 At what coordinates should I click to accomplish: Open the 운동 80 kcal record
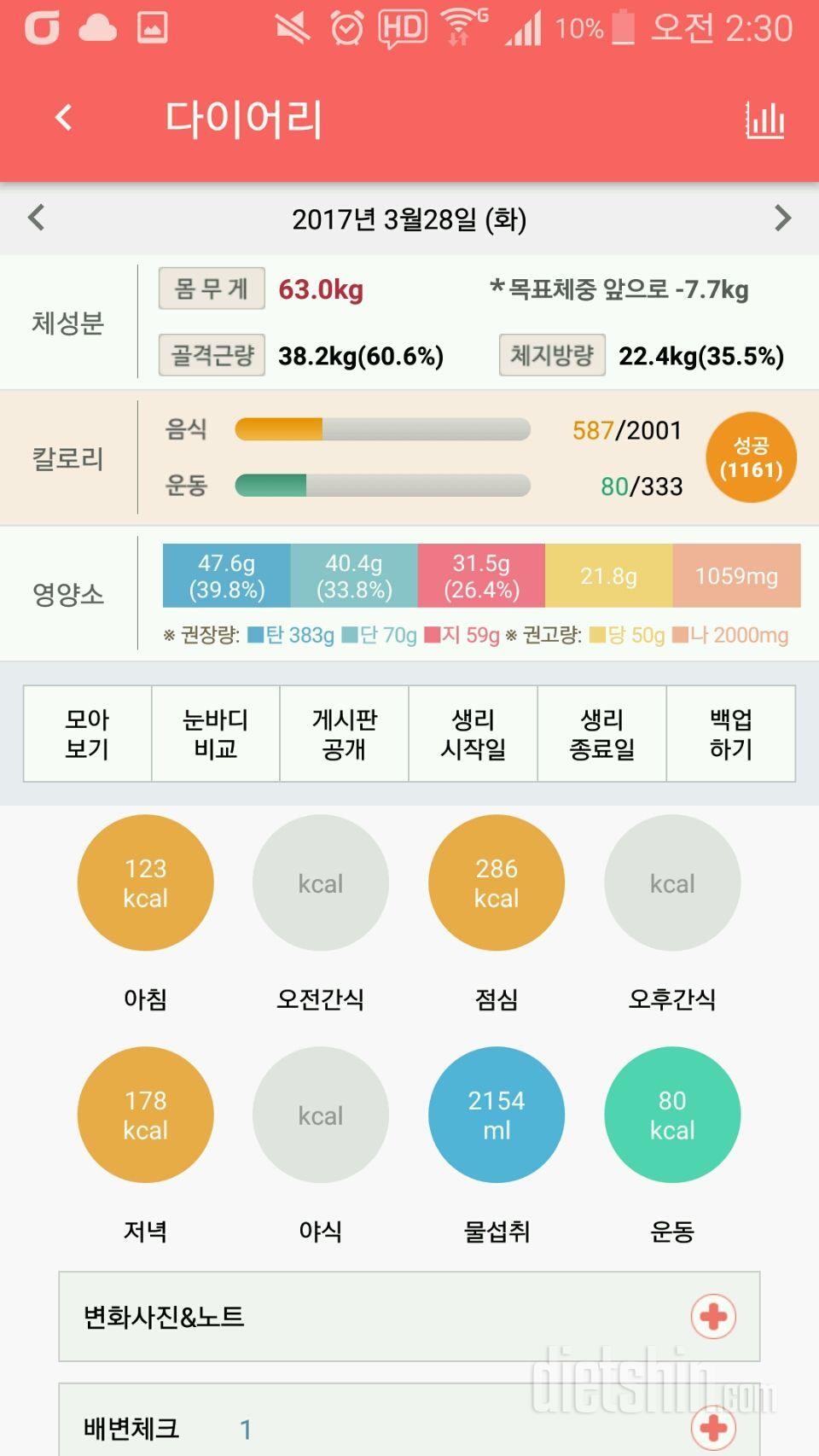pyautogui.click(x=672, y=1115)
